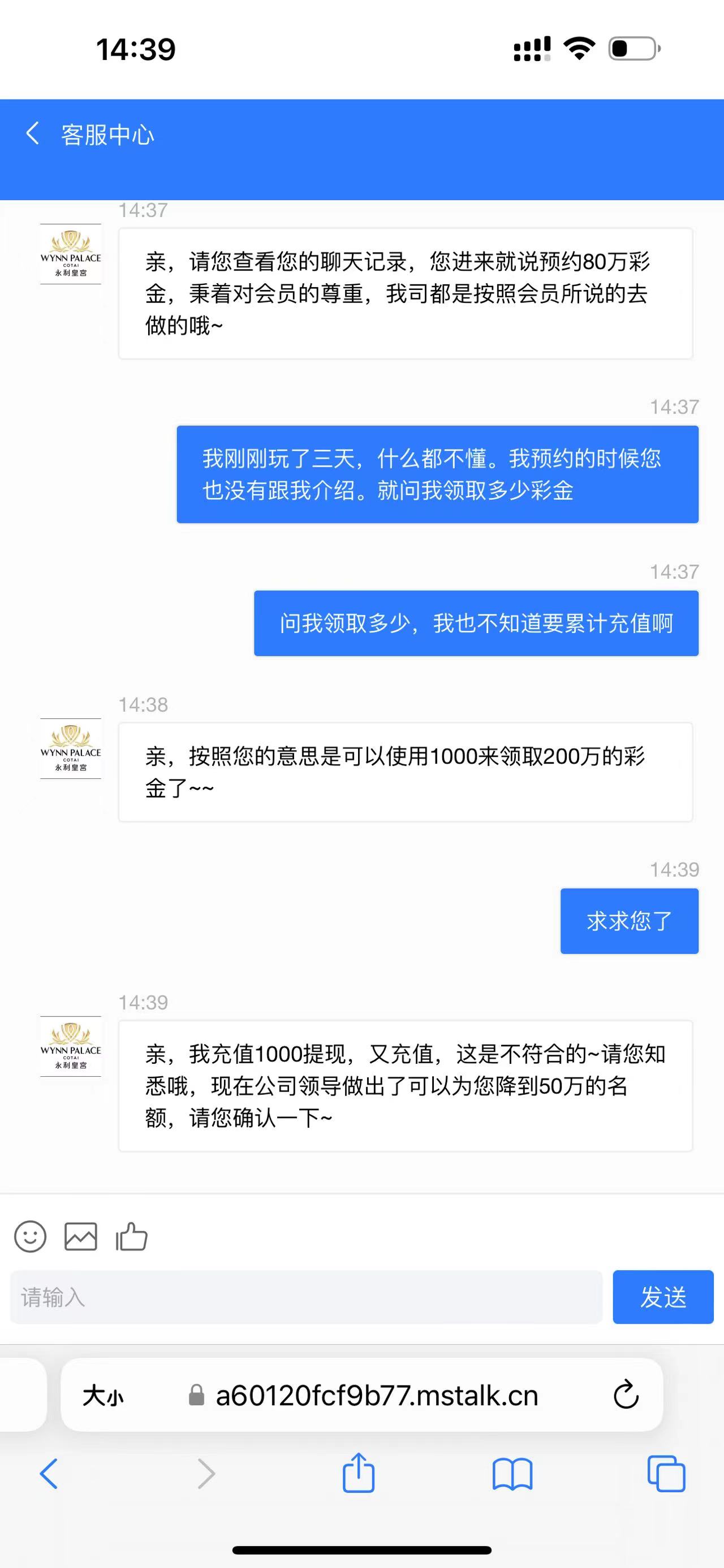Screen dimensions: 724x1568
Task: Go back in Safari browser
Action: click(49, 1474)
